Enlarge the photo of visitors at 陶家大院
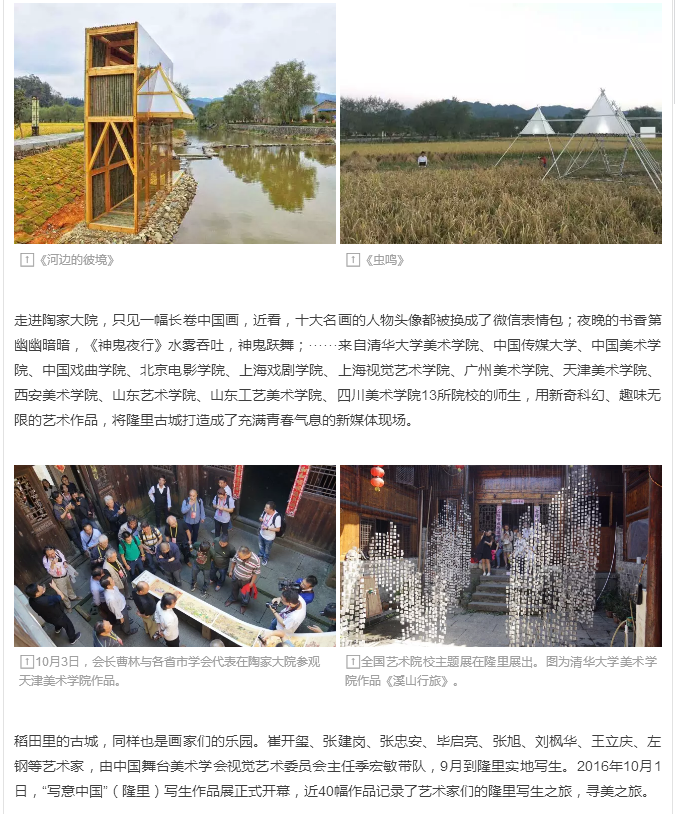This screenshot has height=814, width=675. 175,555
